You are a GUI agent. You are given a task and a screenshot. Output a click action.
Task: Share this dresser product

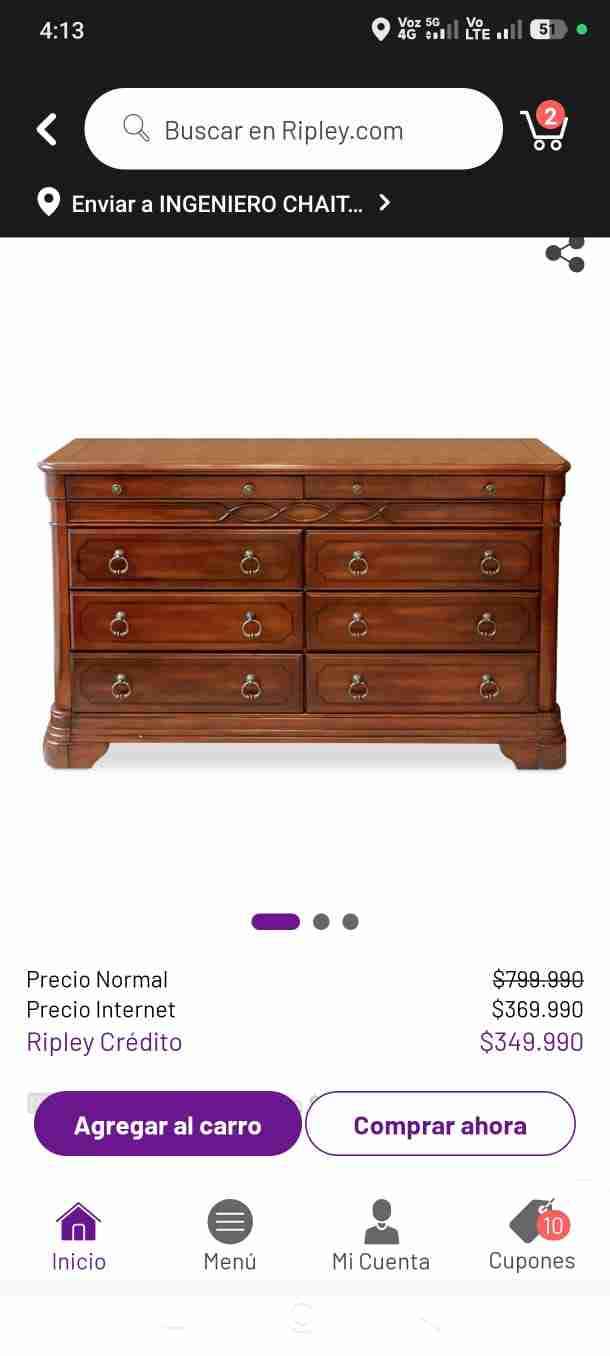coord(565,254)
